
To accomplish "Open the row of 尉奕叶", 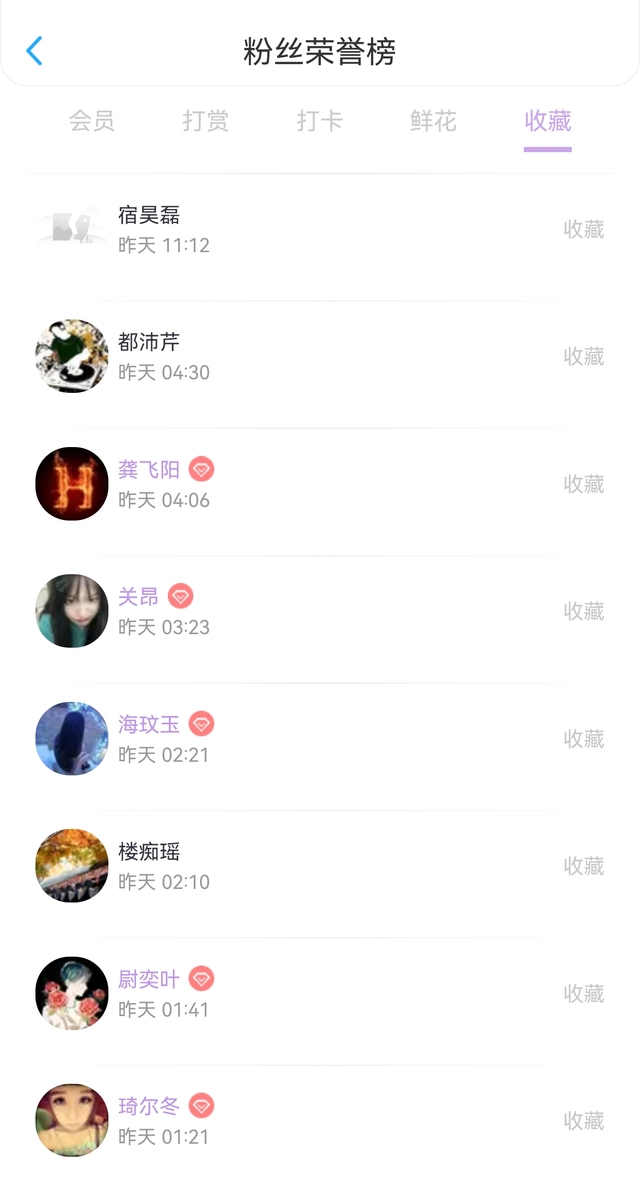I will click(320, 993).
